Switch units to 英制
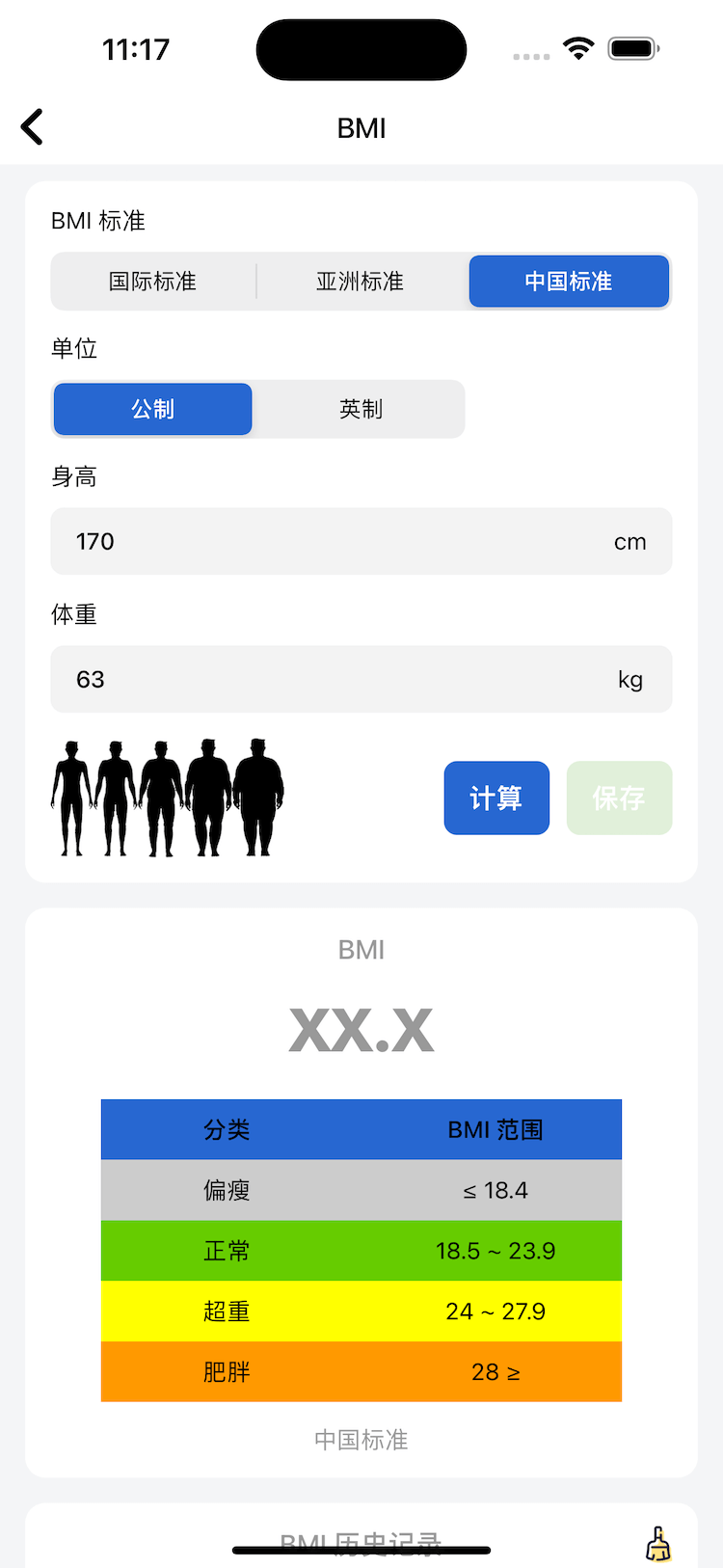 coord(361,409)
